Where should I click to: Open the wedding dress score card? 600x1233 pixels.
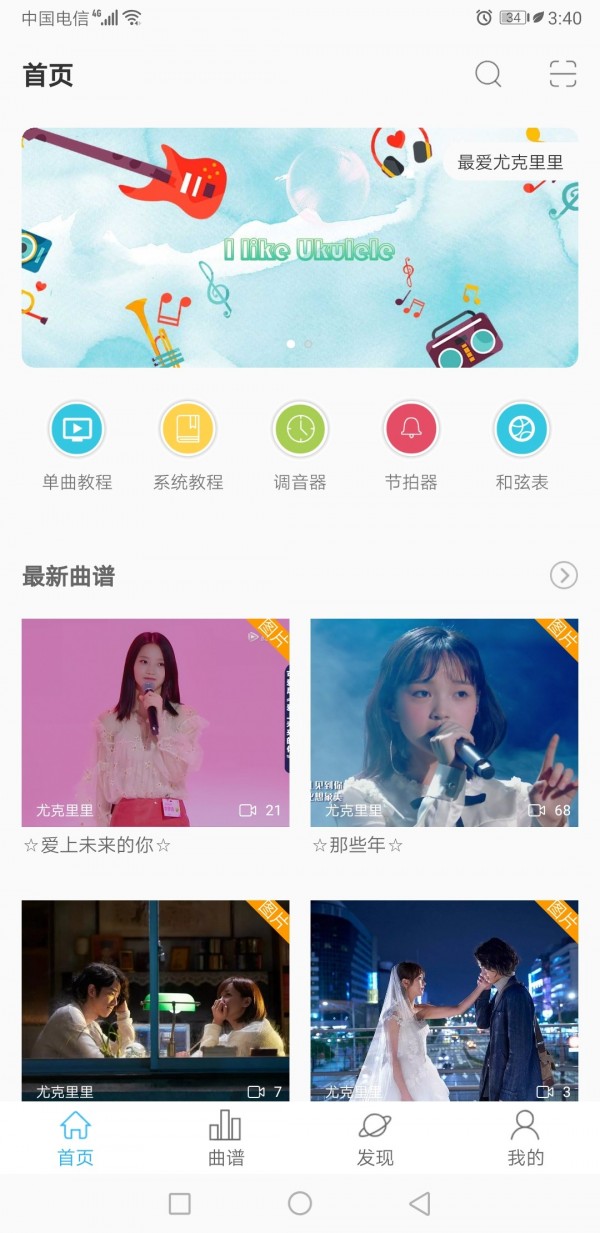444,1001
